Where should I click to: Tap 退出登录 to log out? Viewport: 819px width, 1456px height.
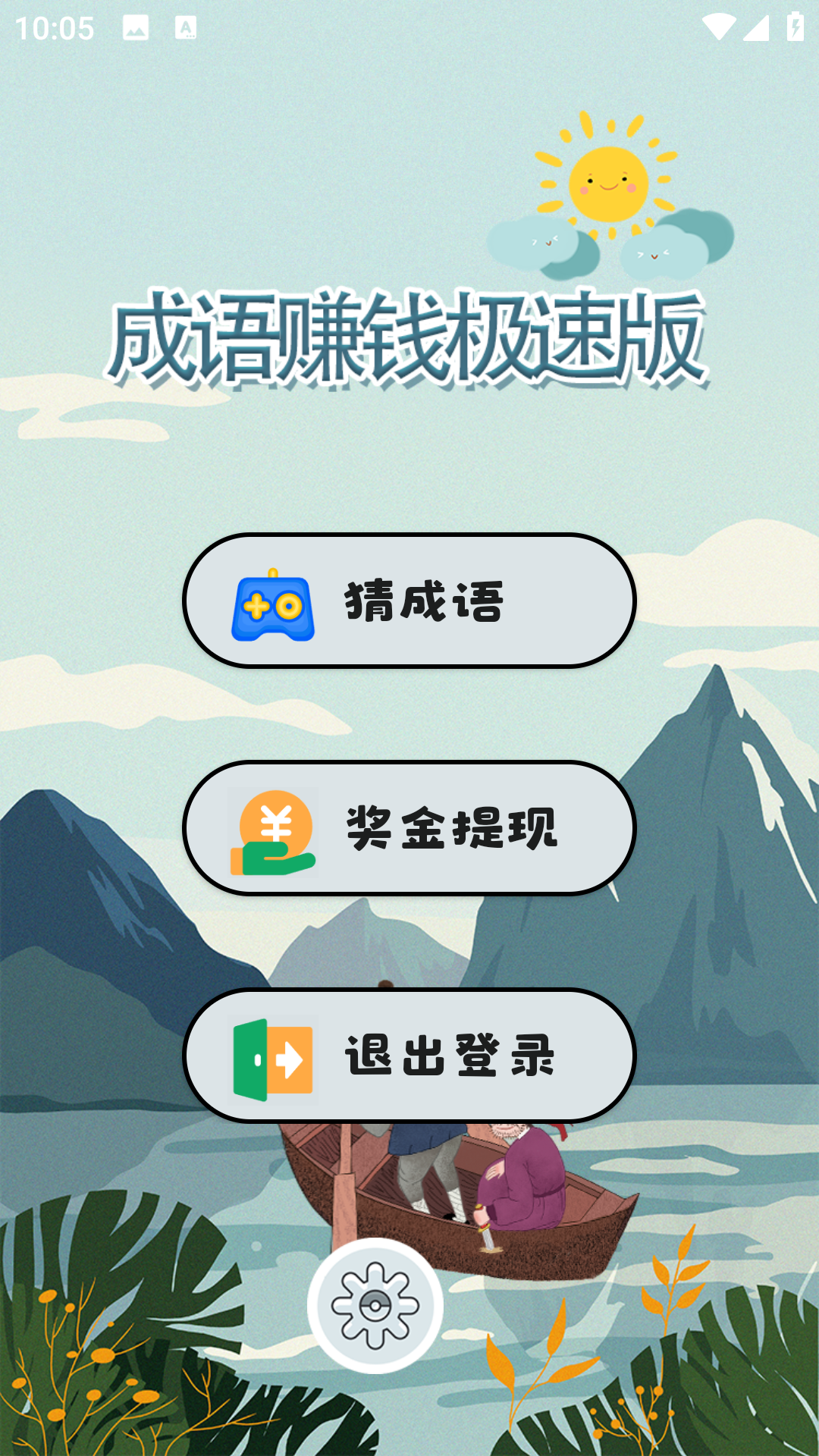(409, 1056)
